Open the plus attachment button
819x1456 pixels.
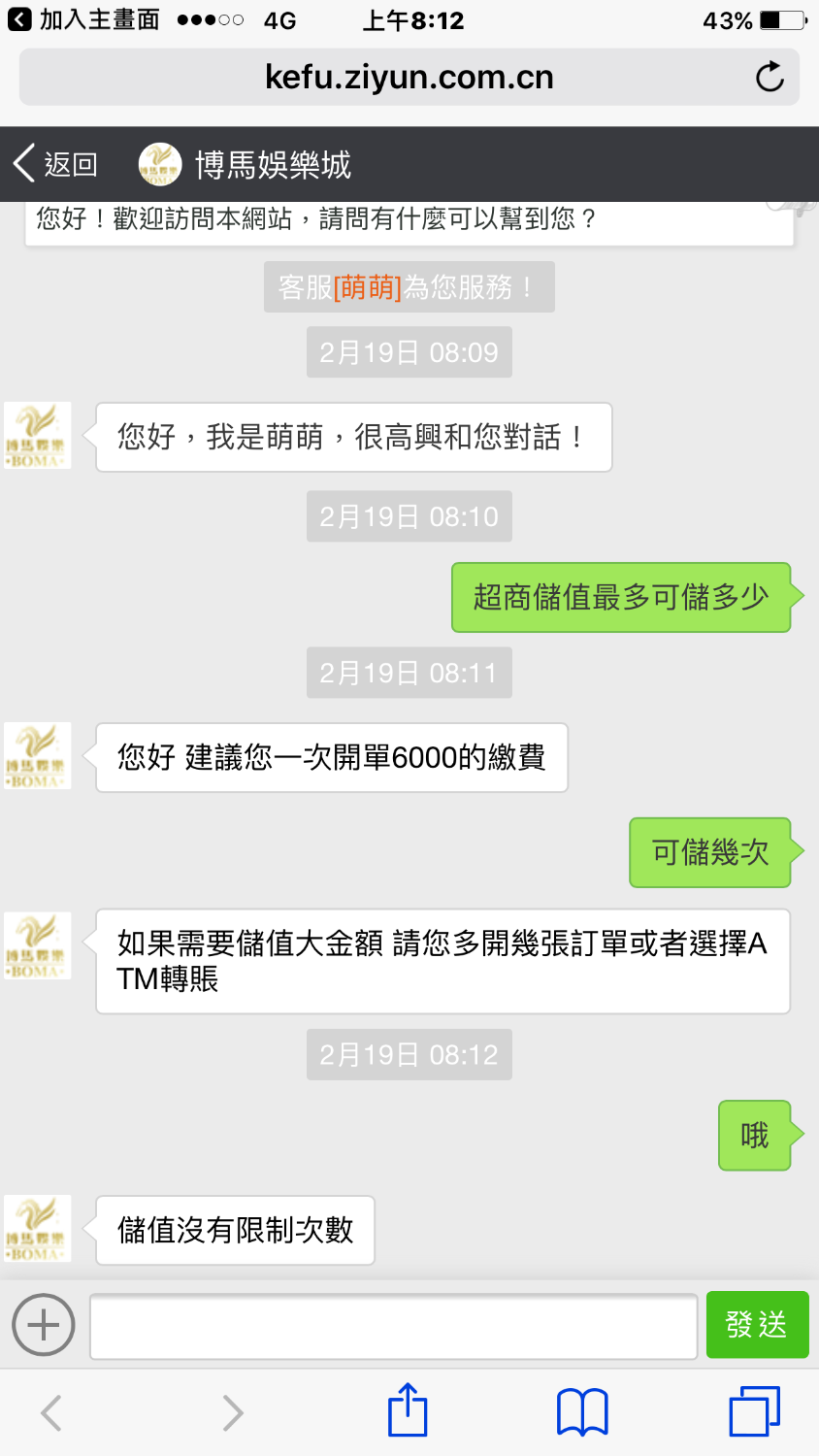click(44, 1324)
